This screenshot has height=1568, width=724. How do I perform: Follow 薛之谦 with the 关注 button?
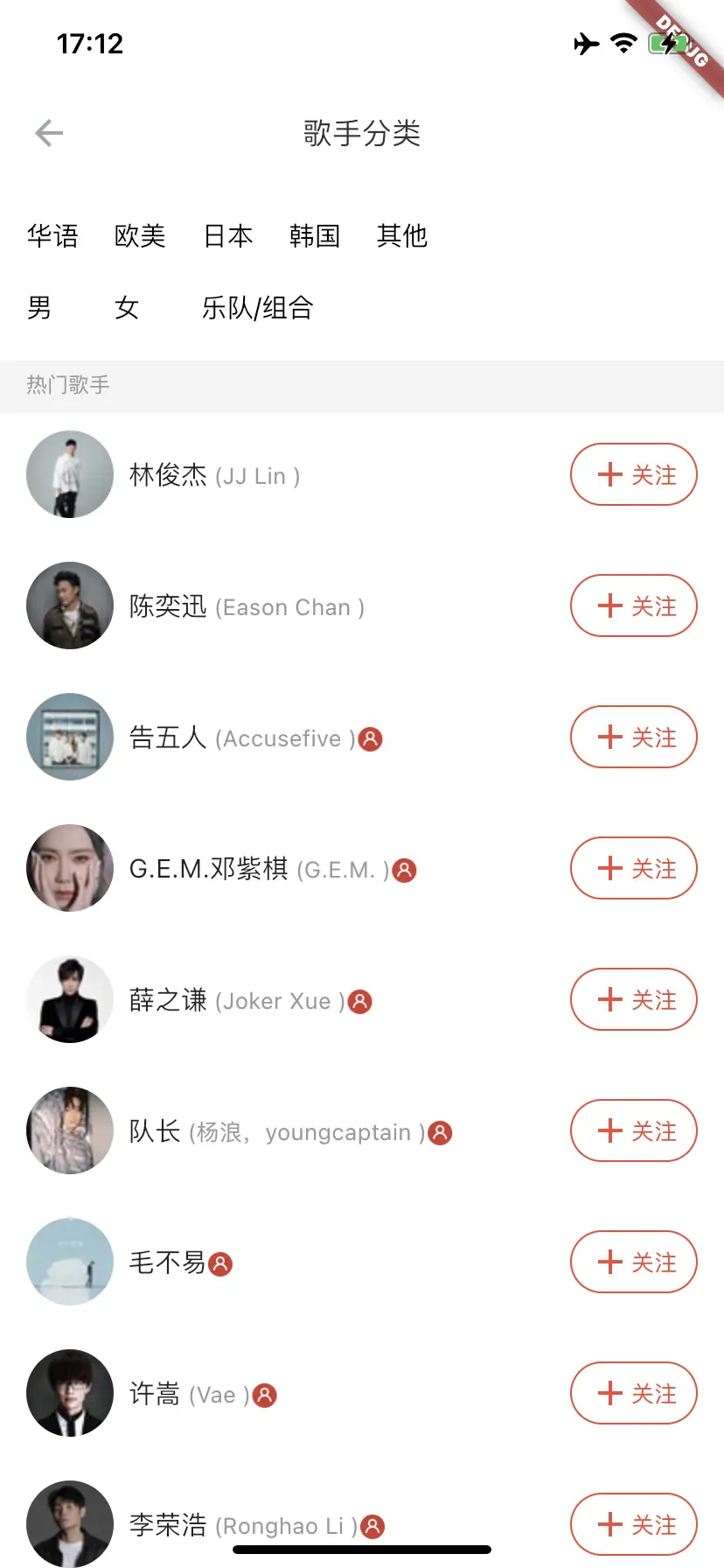[x=634, y=999]
